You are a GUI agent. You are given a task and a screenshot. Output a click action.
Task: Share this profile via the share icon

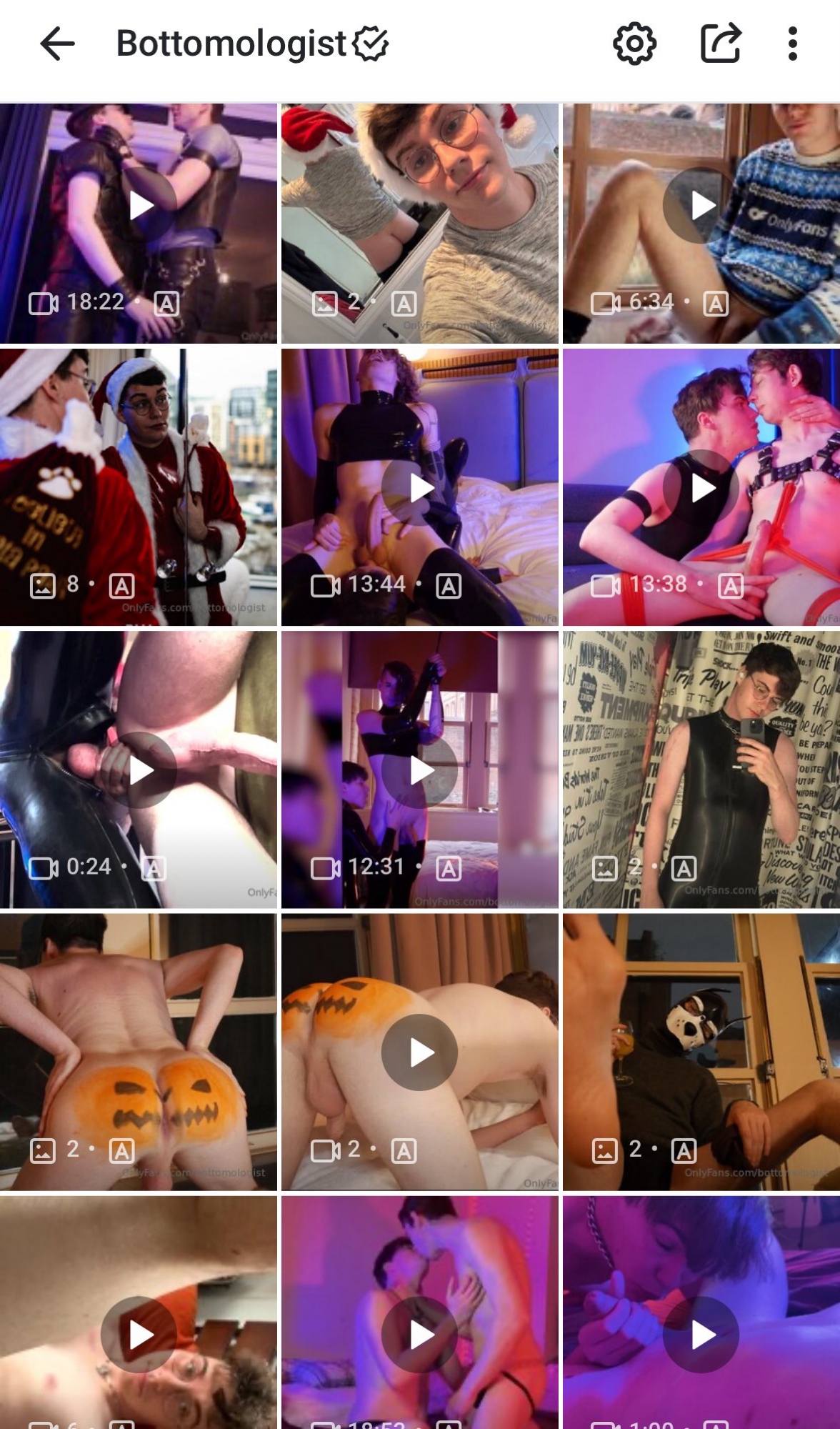(x=720, y=44)
